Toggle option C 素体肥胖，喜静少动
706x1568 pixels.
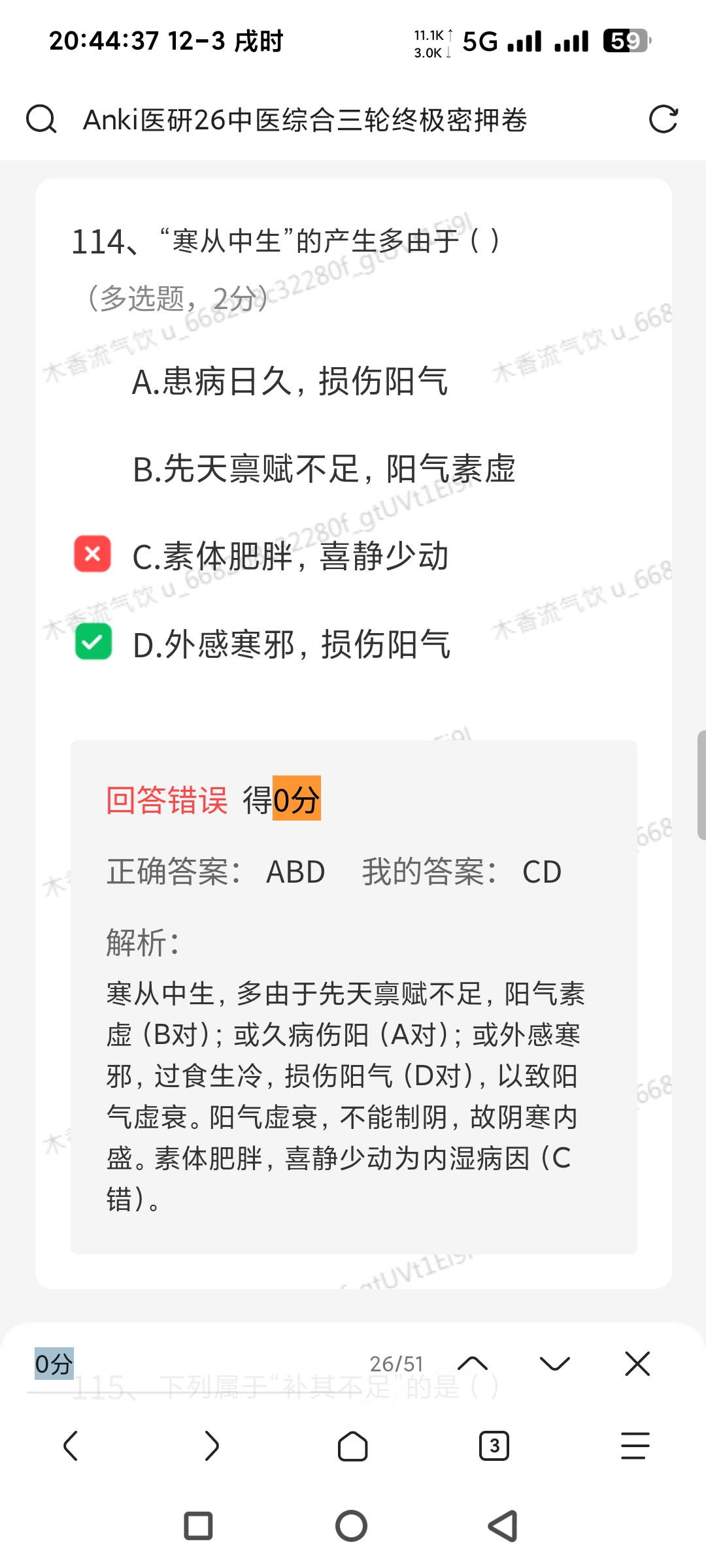tap(290, 557)
